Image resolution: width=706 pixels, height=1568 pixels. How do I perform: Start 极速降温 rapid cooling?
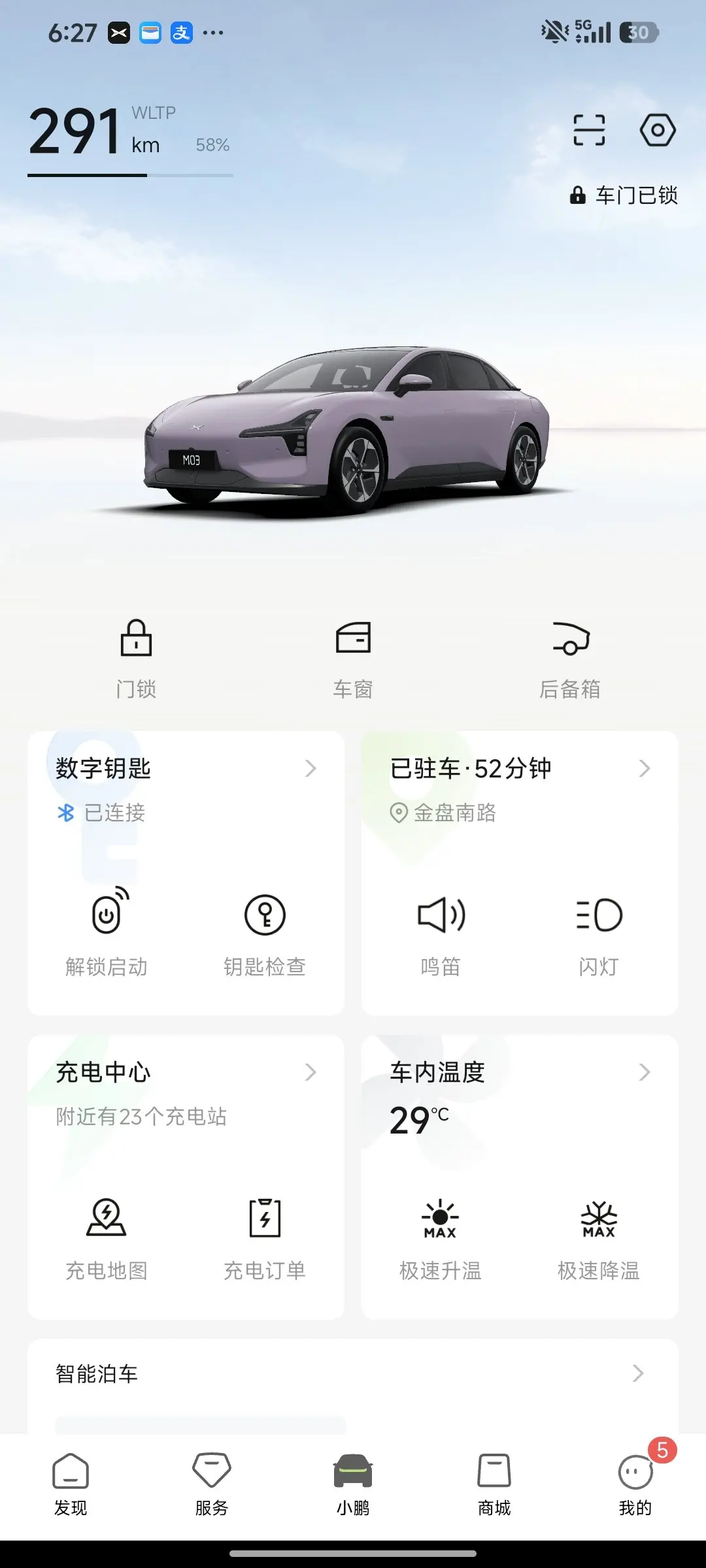point(599,1235)
